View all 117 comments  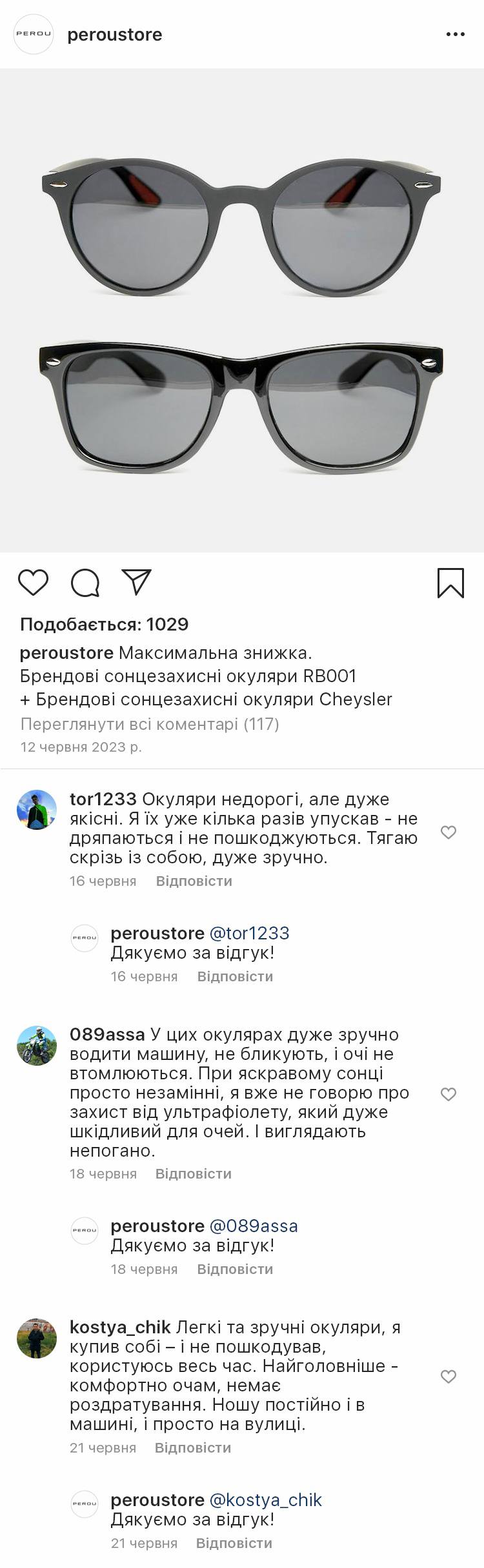click(x=149, y=724)
